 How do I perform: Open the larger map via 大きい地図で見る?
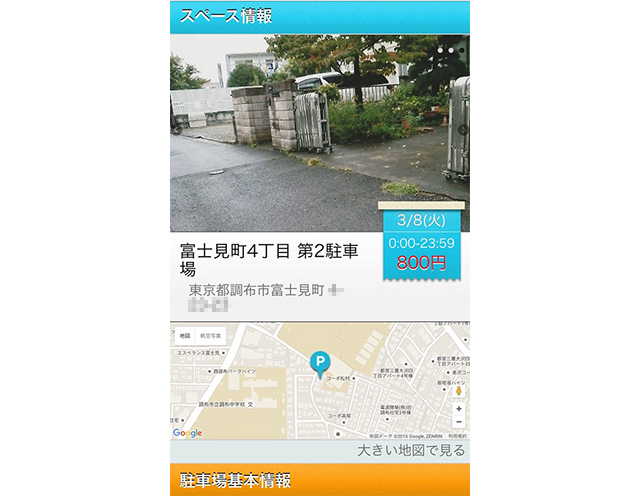pos(411,451)
